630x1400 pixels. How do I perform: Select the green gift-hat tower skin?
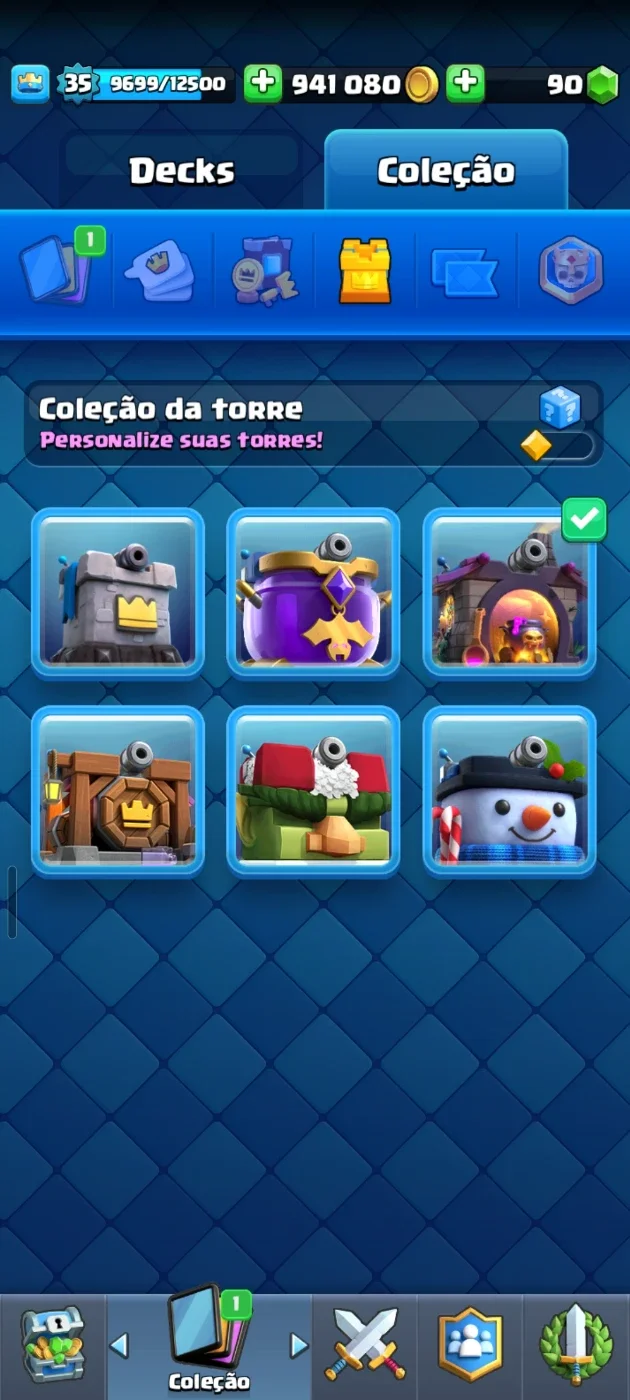coord(314,791)
